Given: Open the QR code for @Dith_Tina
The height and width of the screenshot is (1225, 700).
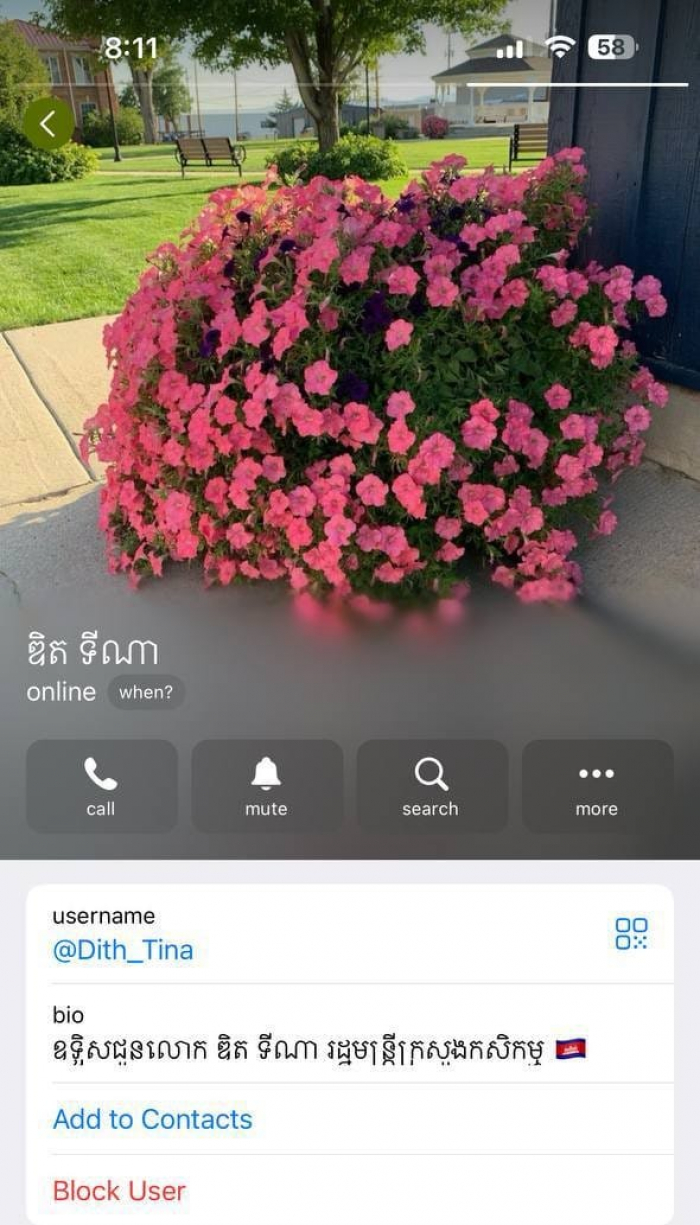Looking at the screenshot, I should pyautogui.click(x=631, y=933).
